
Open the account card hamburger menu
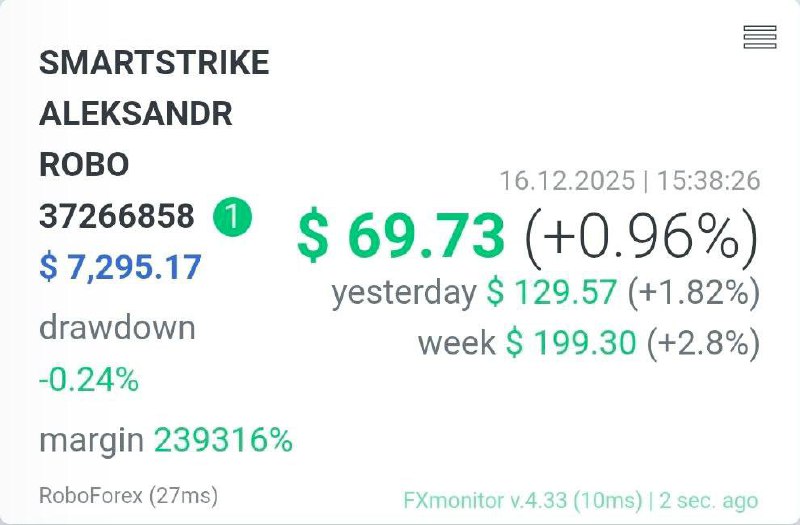[x=760, y=37]
